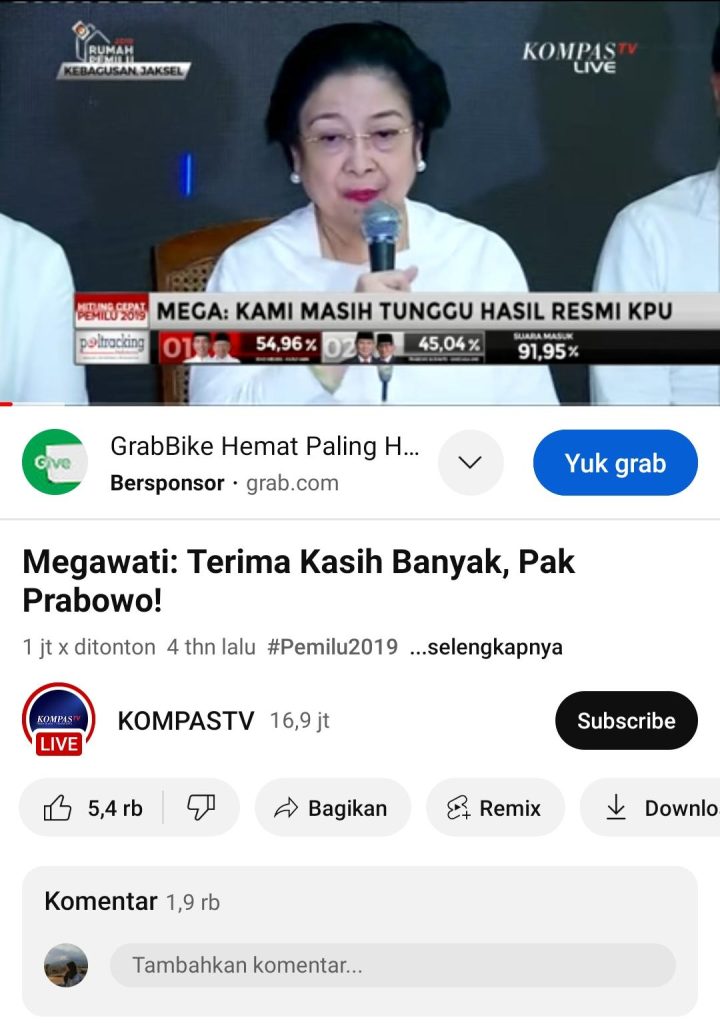Screen dimensions: 720x1024
Task: Tap the Yuk grab ad button
Action: point(615,463)
